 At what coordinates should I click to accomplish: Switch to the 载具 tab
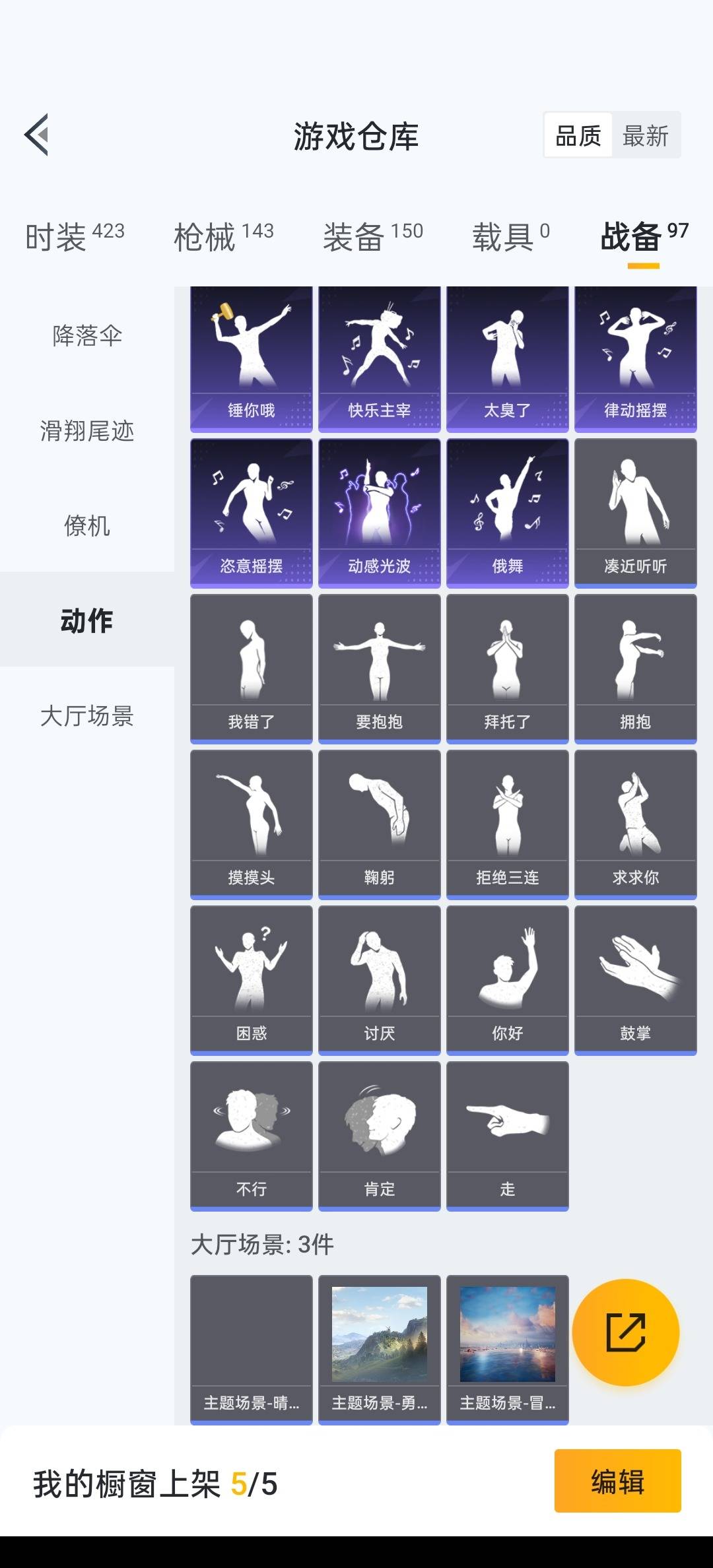510,236
